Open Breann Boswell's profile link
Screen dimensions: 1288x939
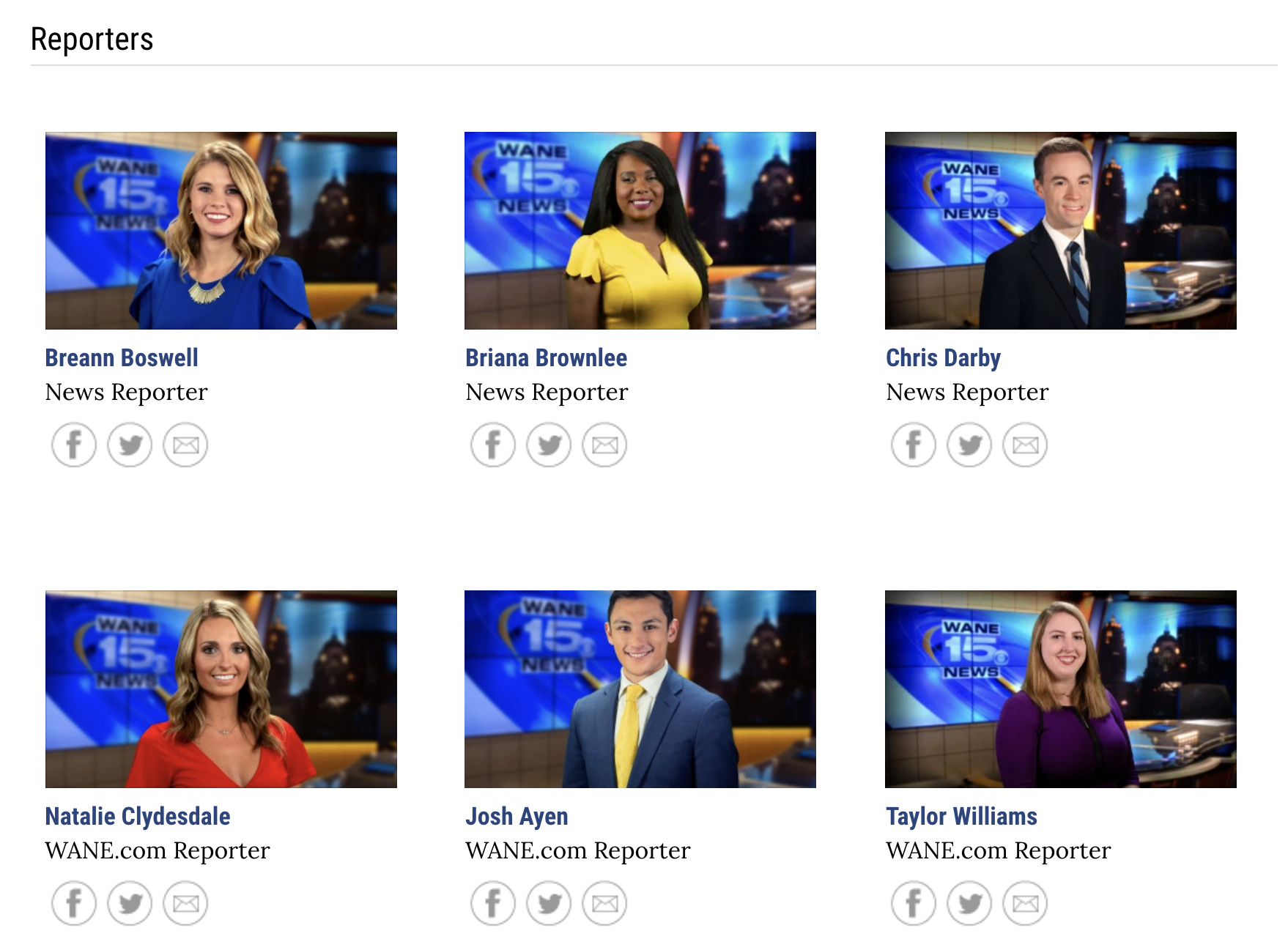(122, 357)
